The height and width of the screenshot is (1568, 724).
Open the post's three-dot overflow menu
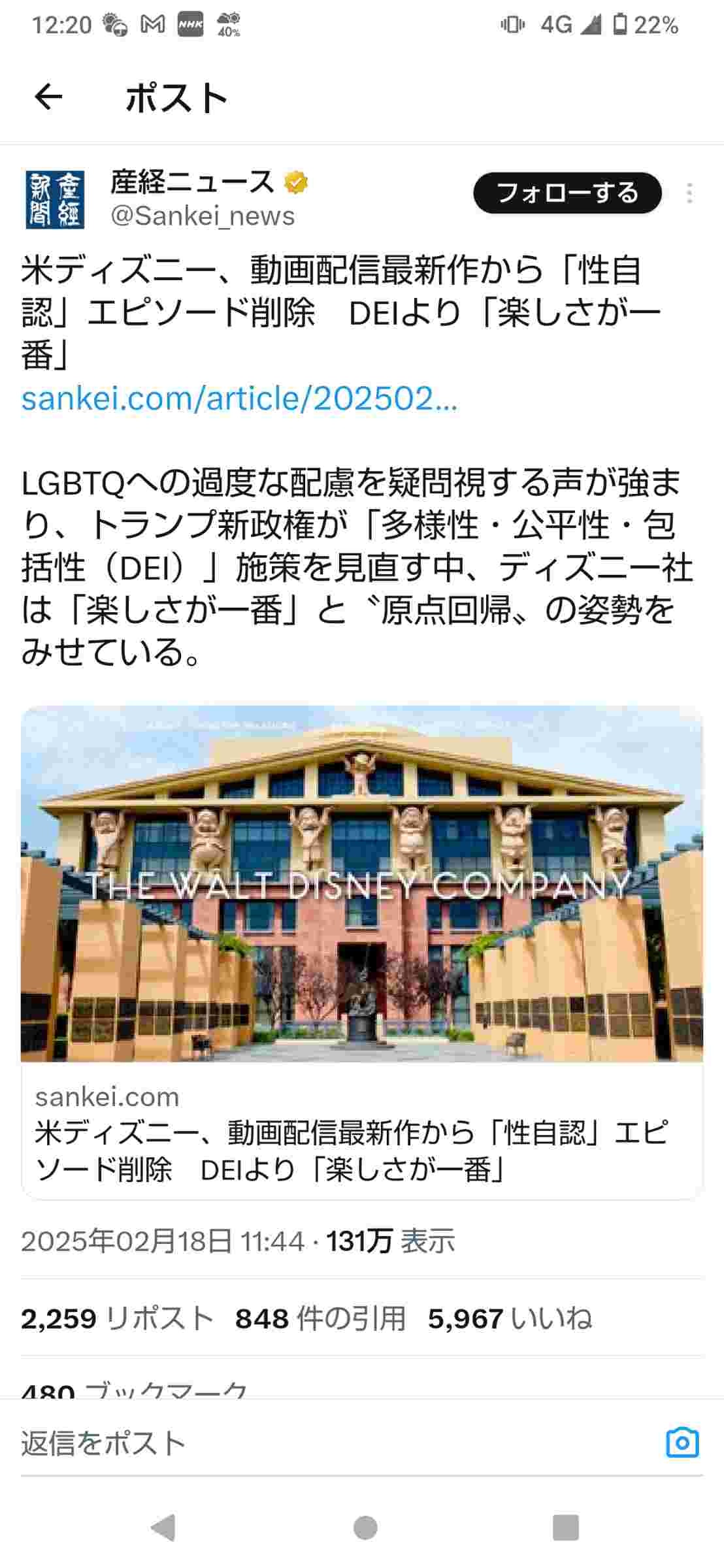[689, 193]
